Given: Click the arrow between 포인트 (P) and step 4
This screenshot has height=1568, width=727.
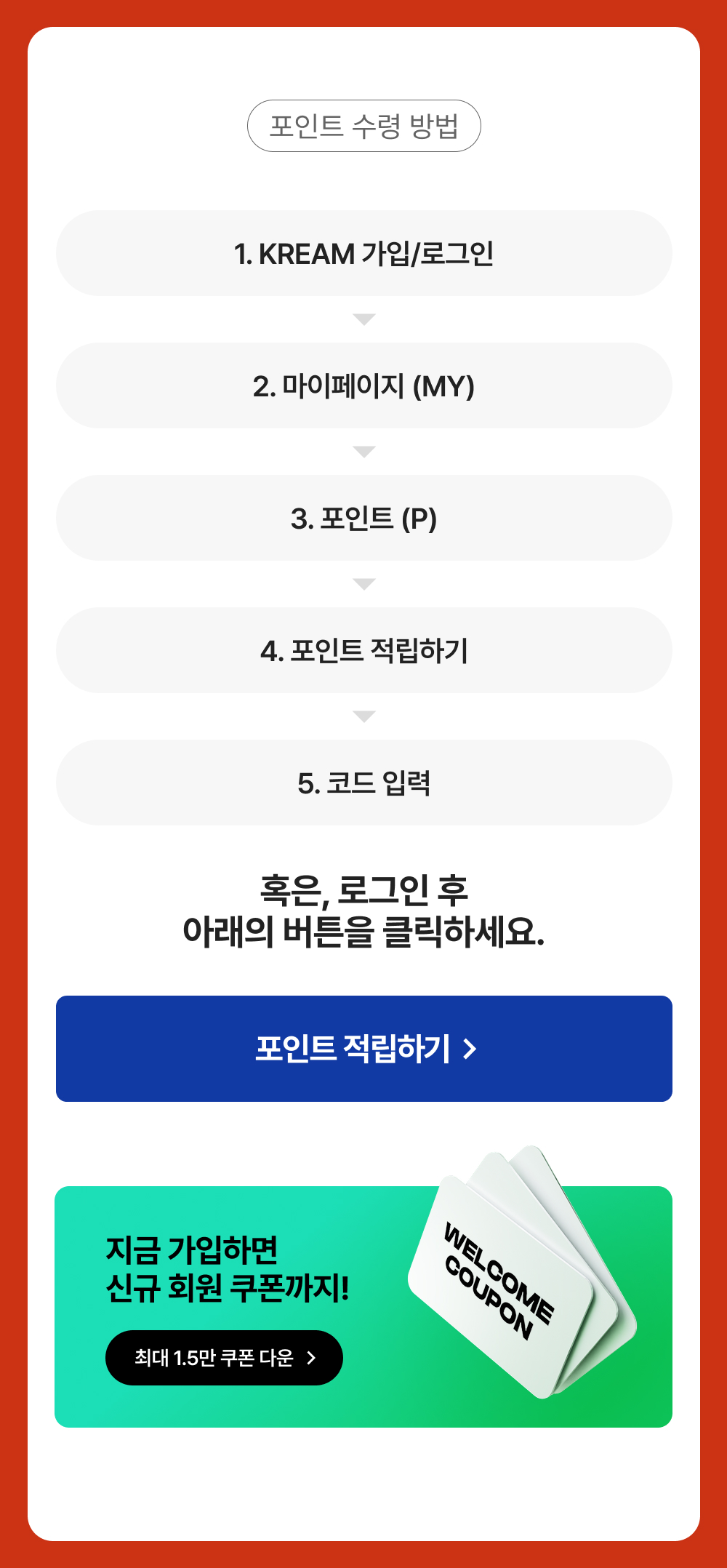Looking at the screenshot, I should pyautogui.click(x=363, y=583).
